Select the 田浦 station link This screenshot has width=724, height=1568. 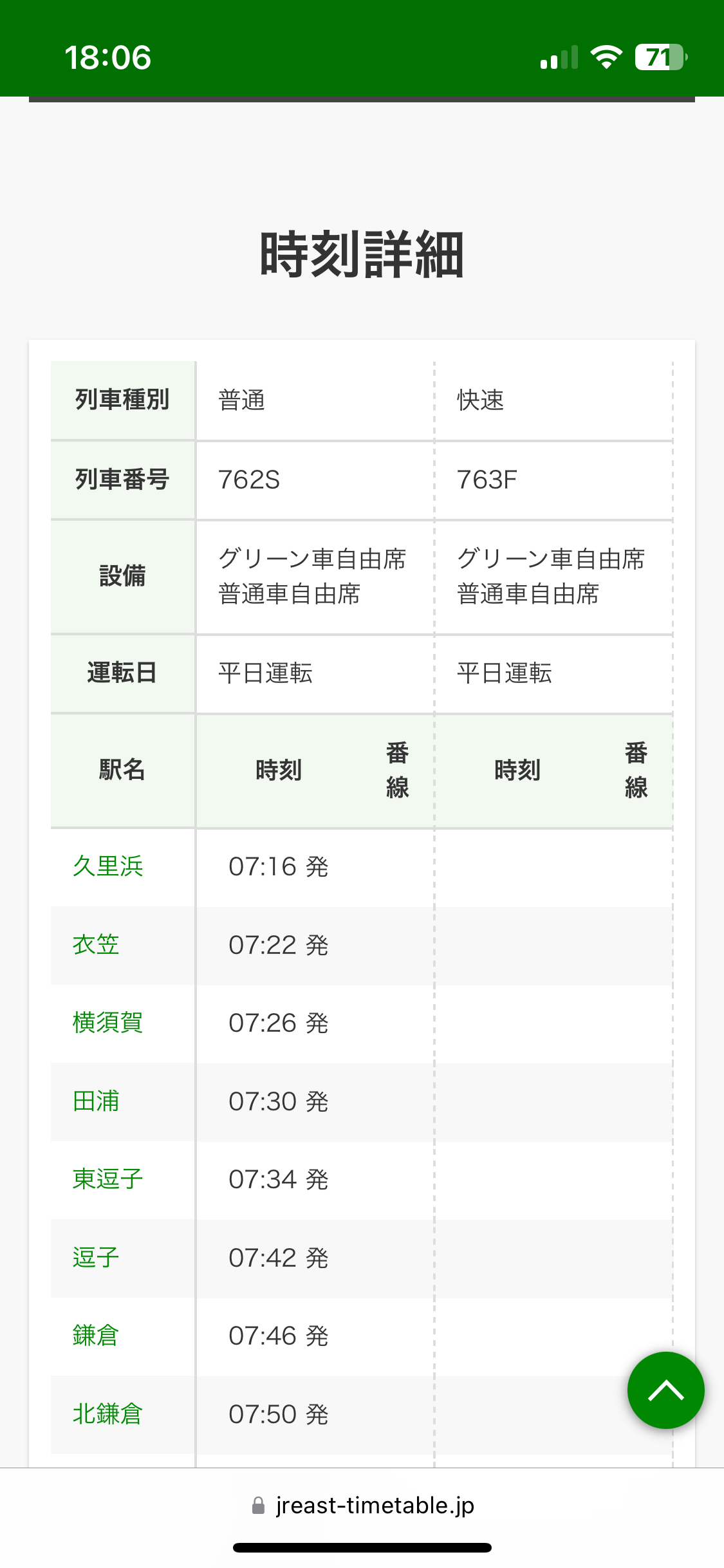coord(96,1101)
